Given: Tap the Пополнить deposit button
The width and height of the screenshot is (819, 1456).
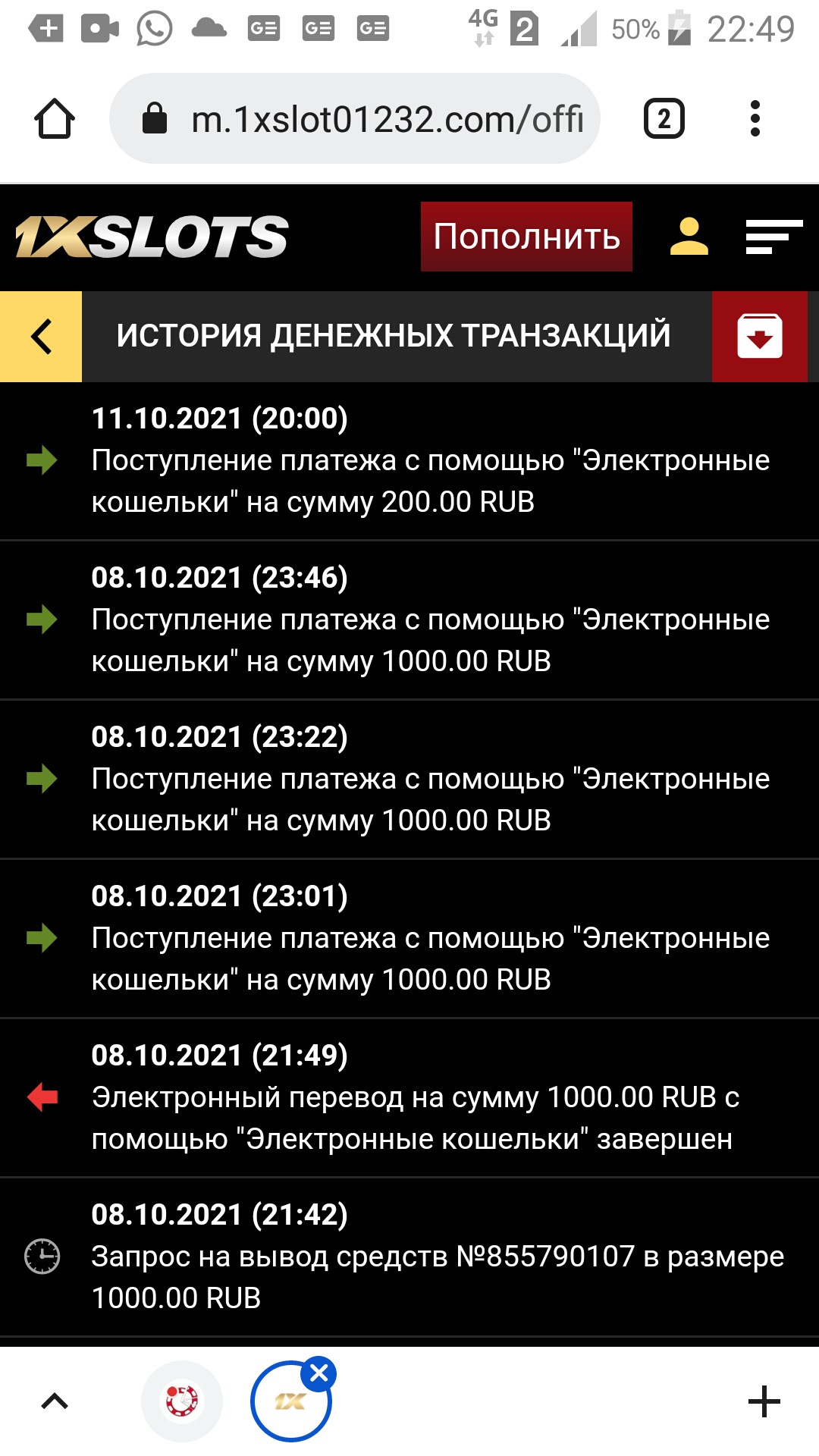Looking at the screenshot, I should click(526, 237).
